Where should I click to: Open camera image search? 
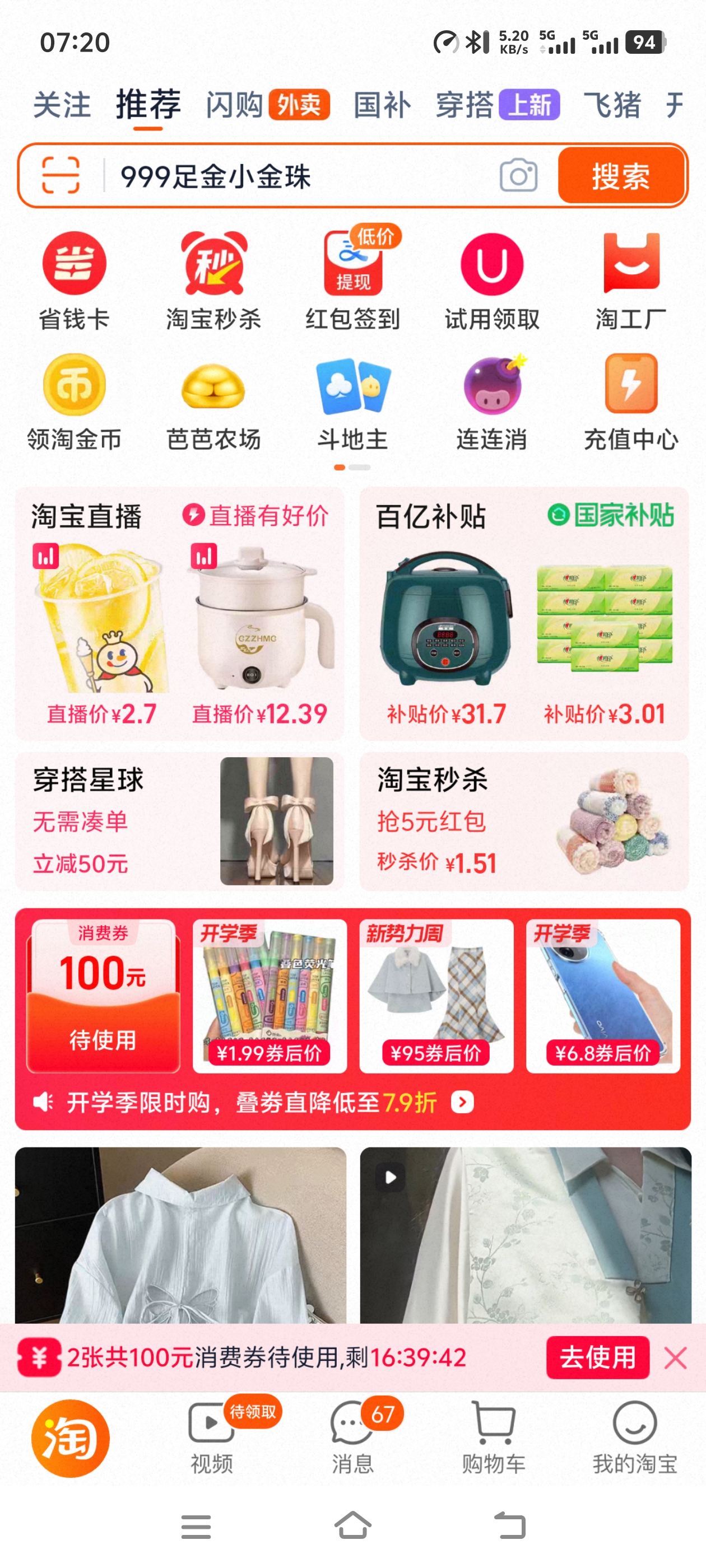(518, 176)
